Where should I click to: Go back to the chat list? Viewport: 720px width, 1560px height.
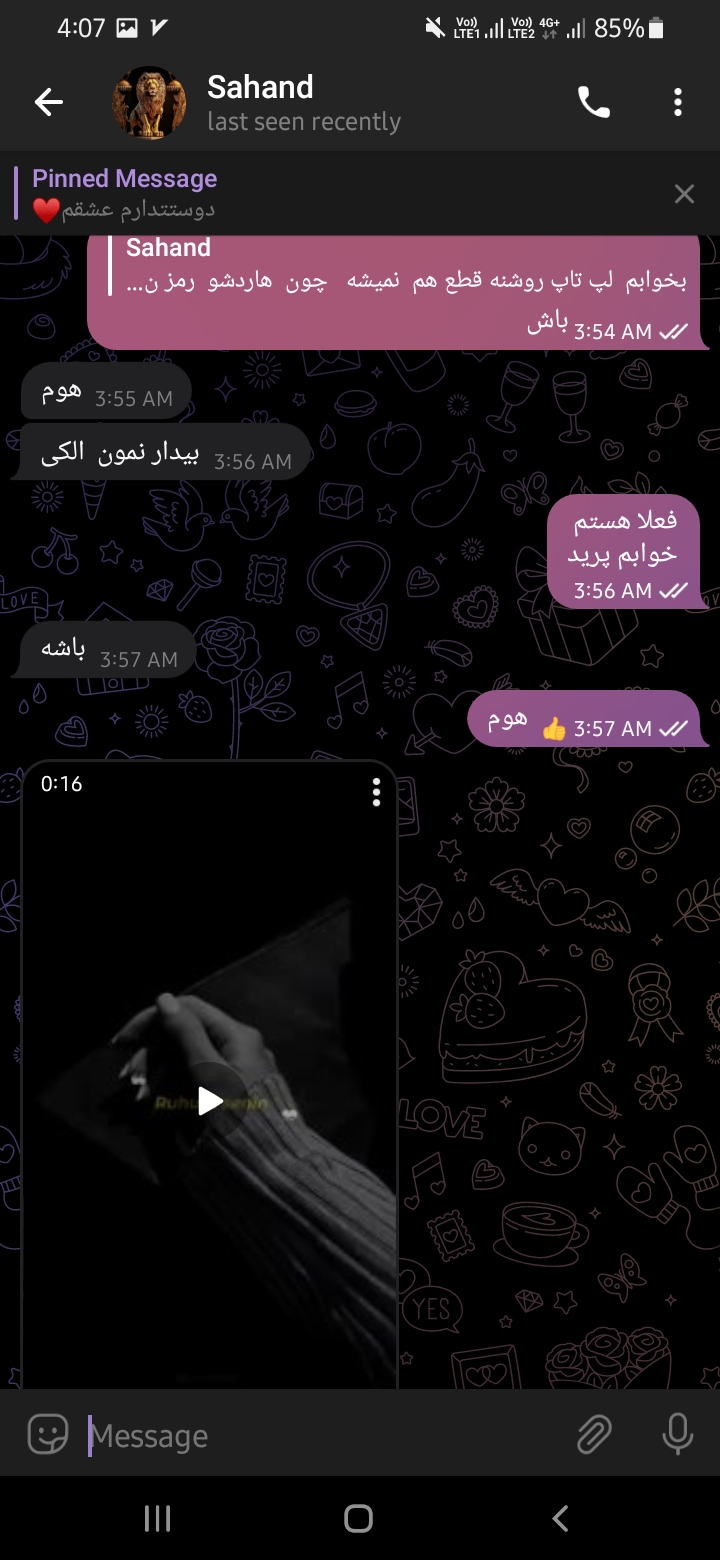click(x=48, y=101)
